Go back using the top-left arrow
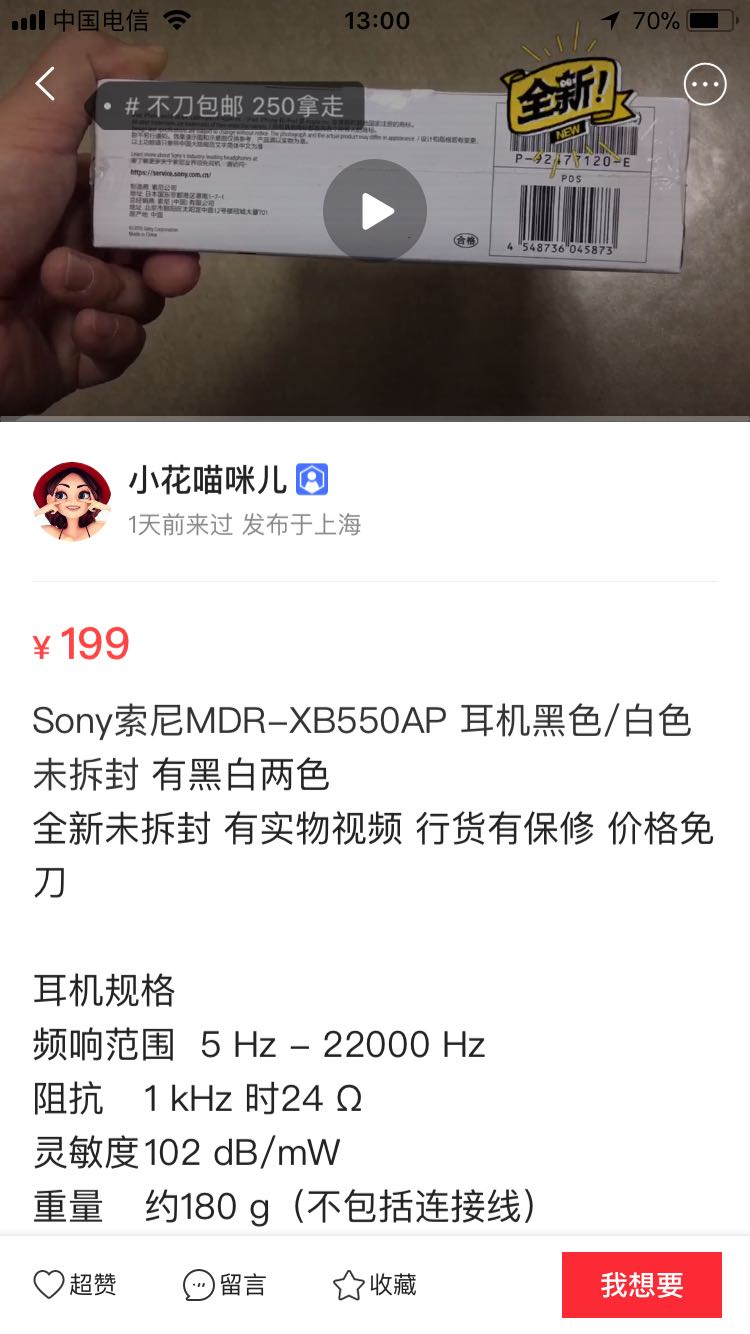Screen dimensions: 750x1334 click(x=46, y=84)
